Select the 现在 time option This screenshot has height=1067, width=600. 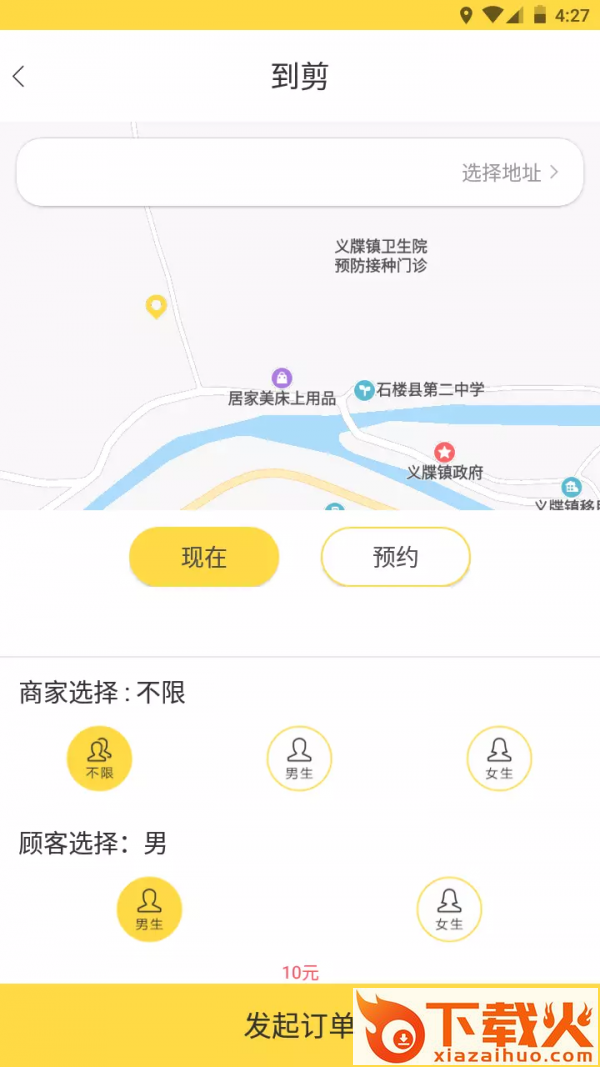point(204,557)
